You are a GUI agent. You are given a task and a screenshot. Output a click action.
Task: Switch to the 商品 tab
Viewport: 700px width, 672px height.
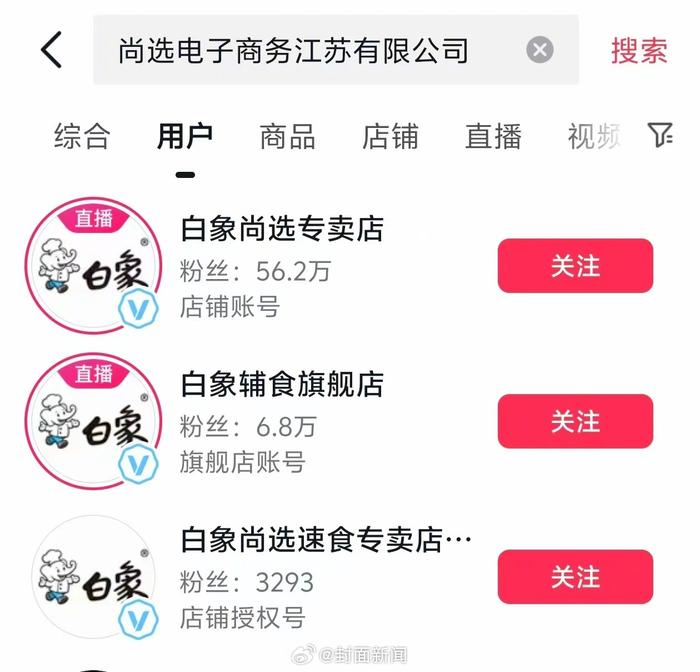point(287,136)
